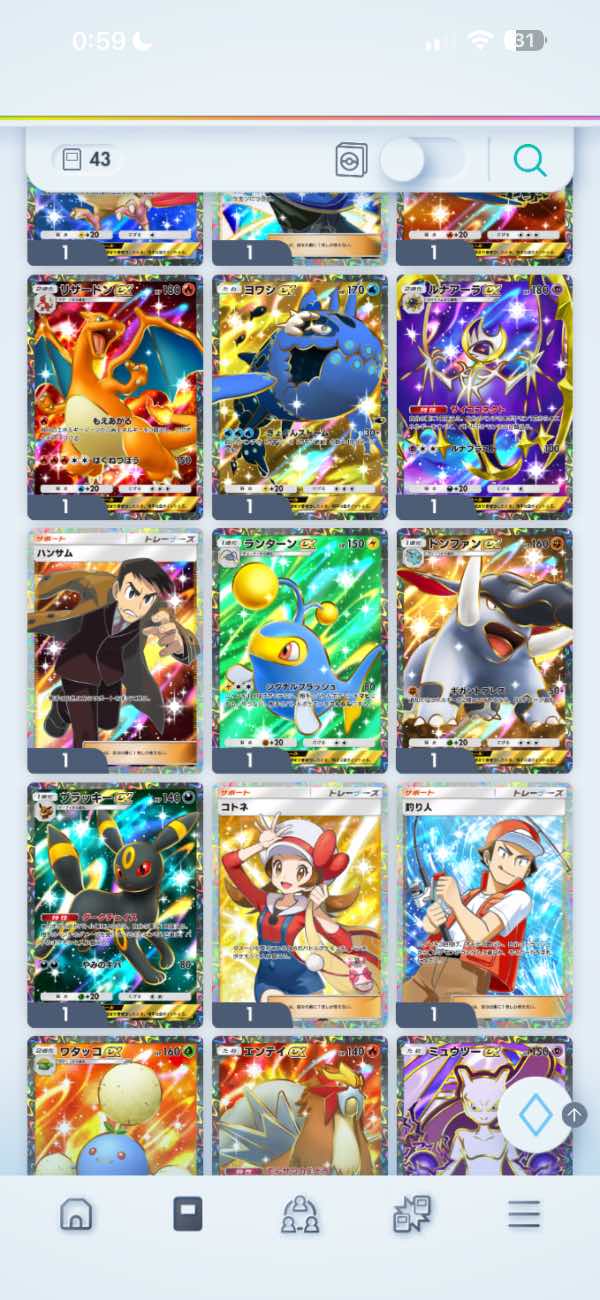
Task: Go to the Home tab
Action: 76,1214
